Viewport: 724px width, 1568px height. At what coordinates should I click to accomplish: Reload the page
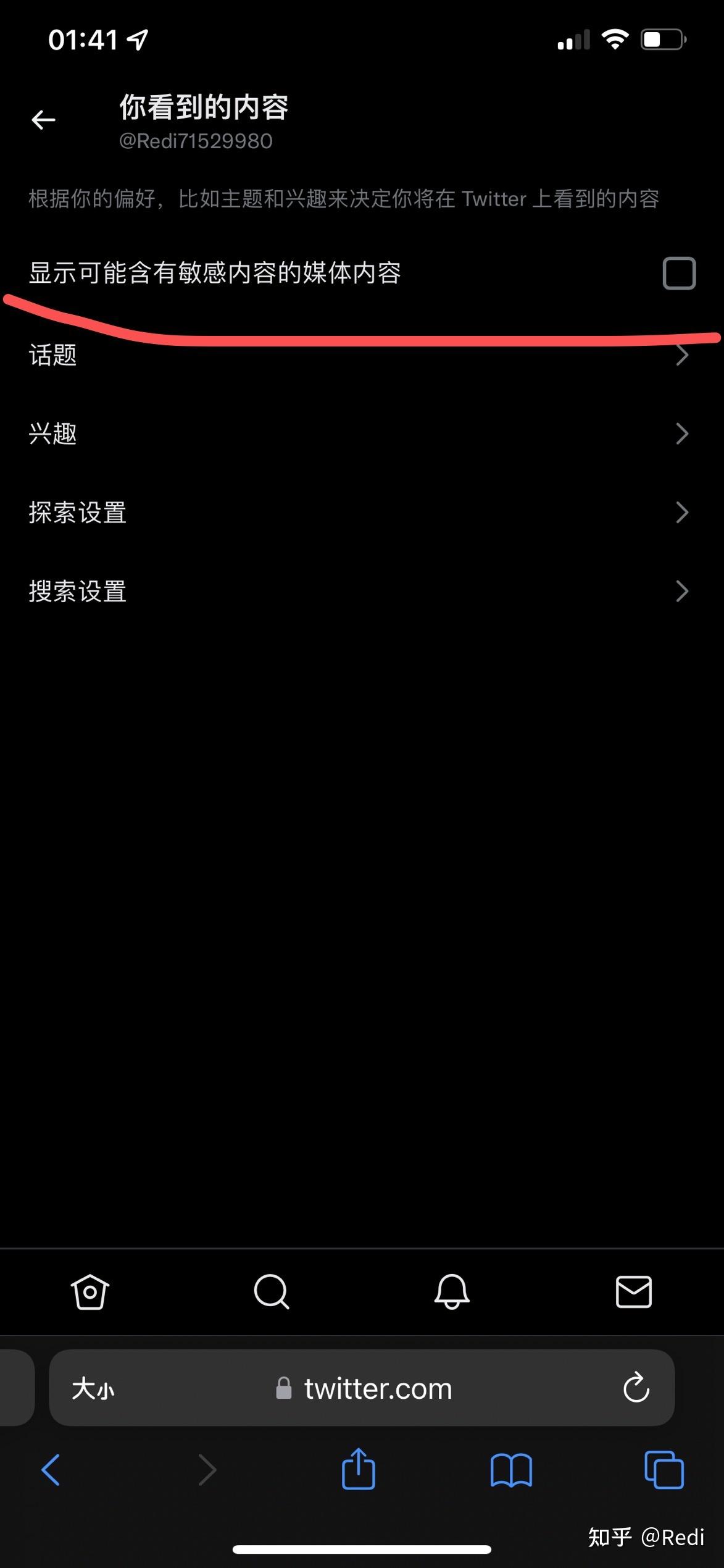coord(636,1388)
